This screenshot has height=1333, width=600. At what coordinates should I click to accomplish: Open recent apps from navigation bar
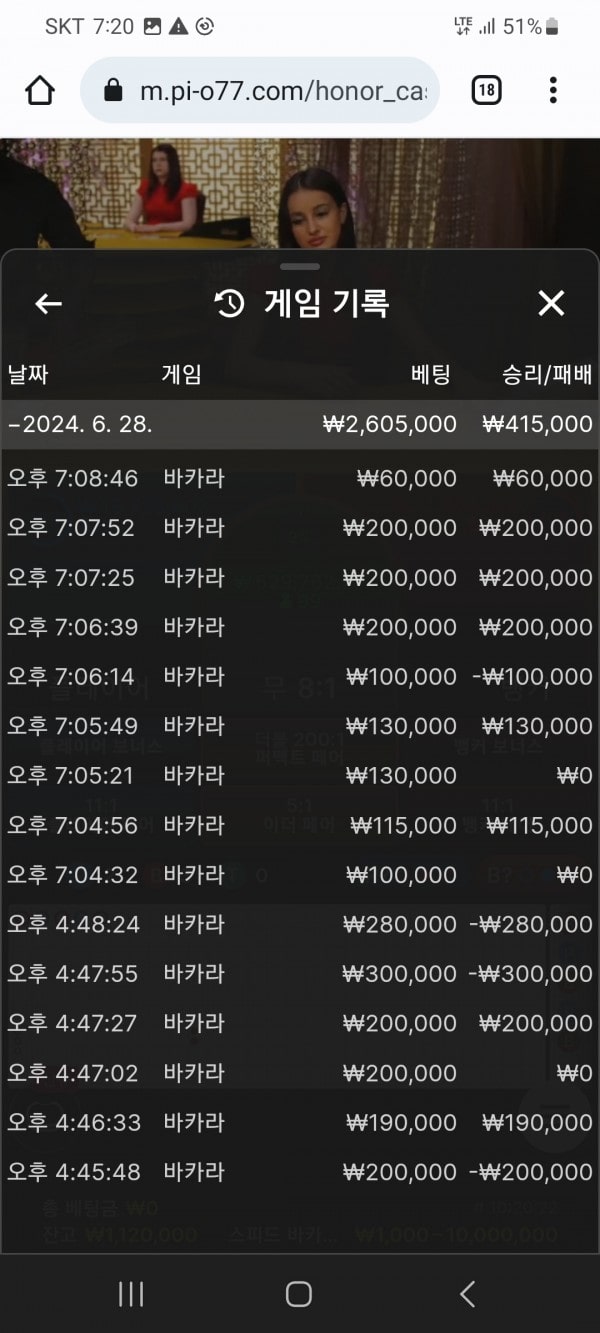pyautogui.click(x=131, y=1294)
